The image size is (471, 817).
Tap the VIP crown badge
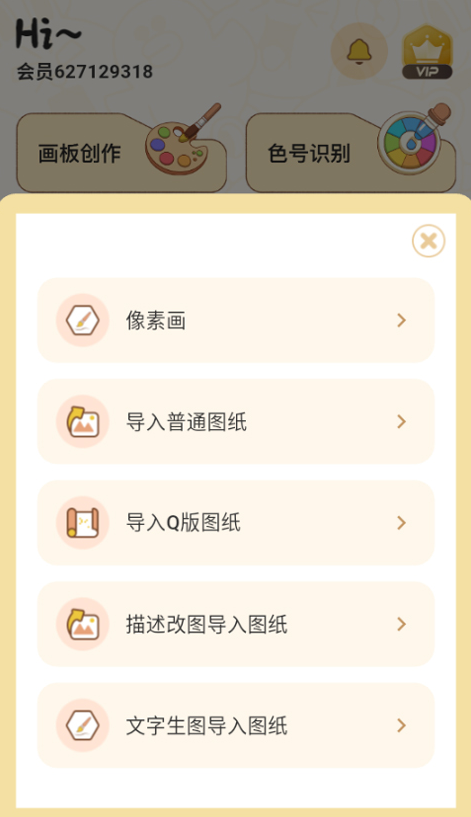(427, 52)
